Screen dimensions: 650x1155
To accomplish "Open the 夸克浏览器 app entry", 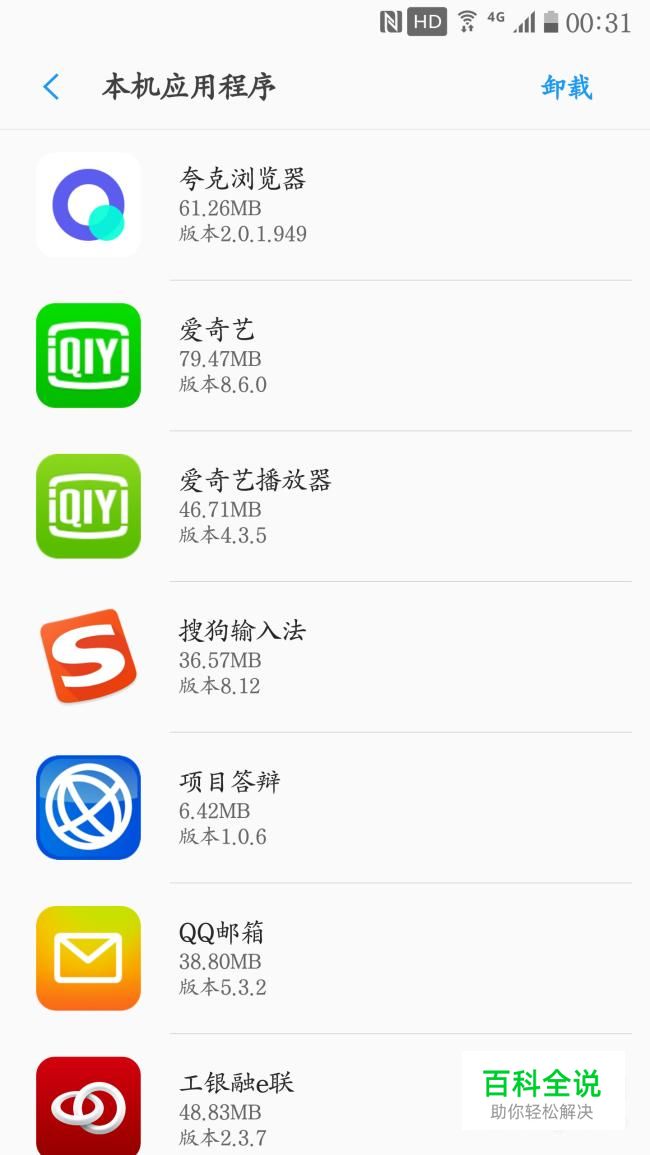I will tap(325, 205).
